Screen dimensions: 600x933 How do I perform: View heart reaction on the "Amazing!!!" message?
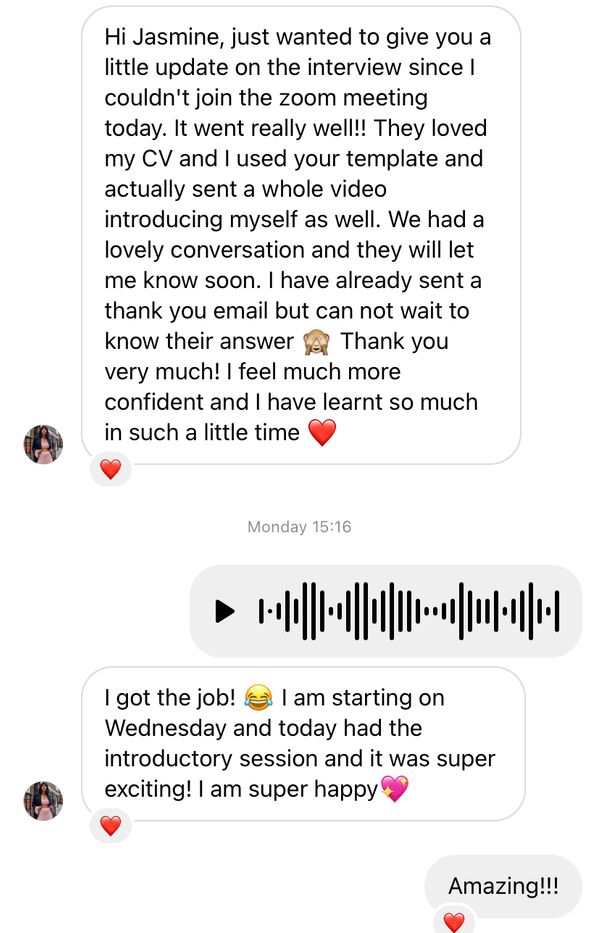(x=454, y=921)
